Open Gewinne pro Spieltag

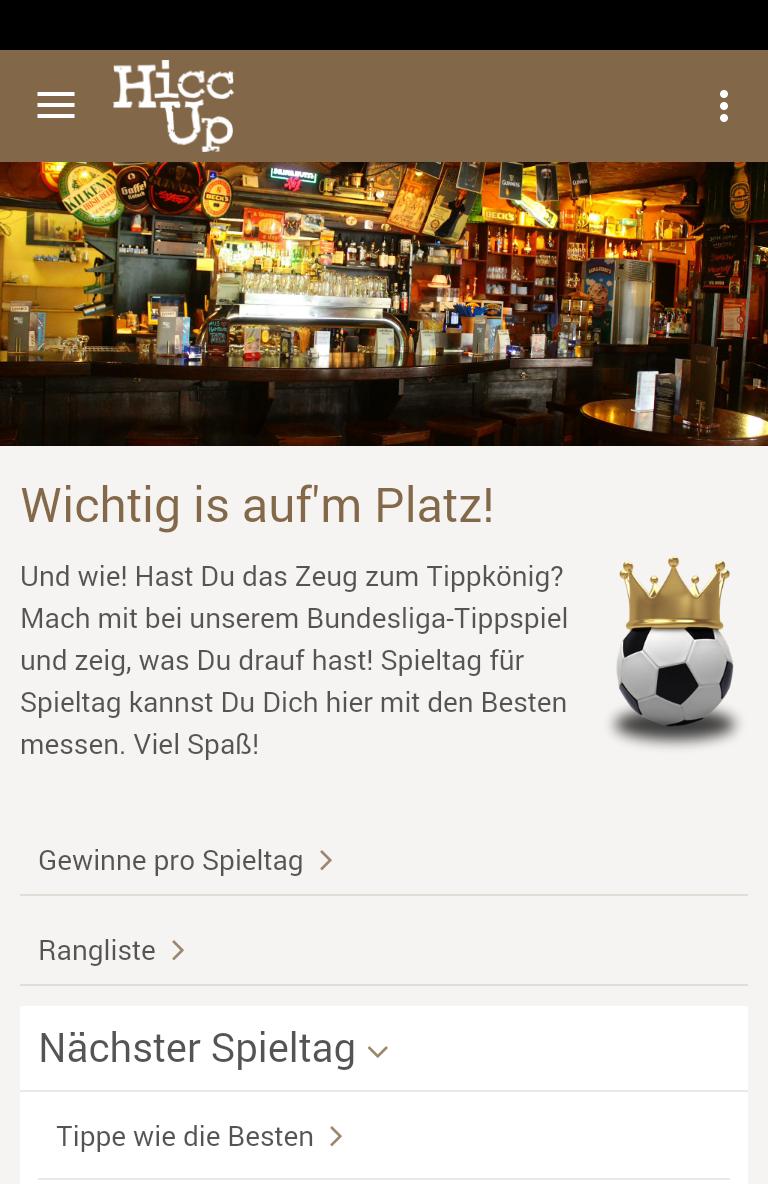[185, 860]
